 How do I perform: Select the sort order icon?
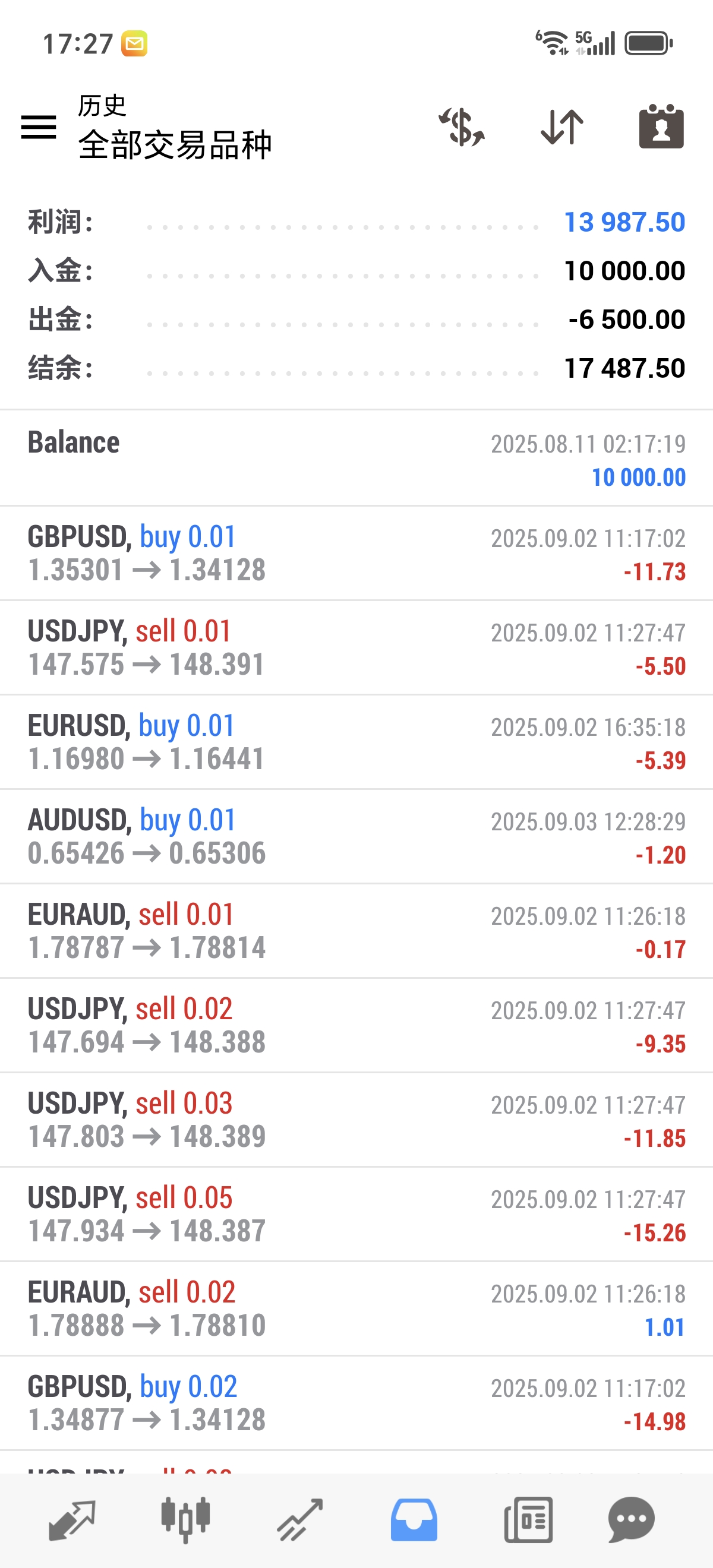[561, 128]
